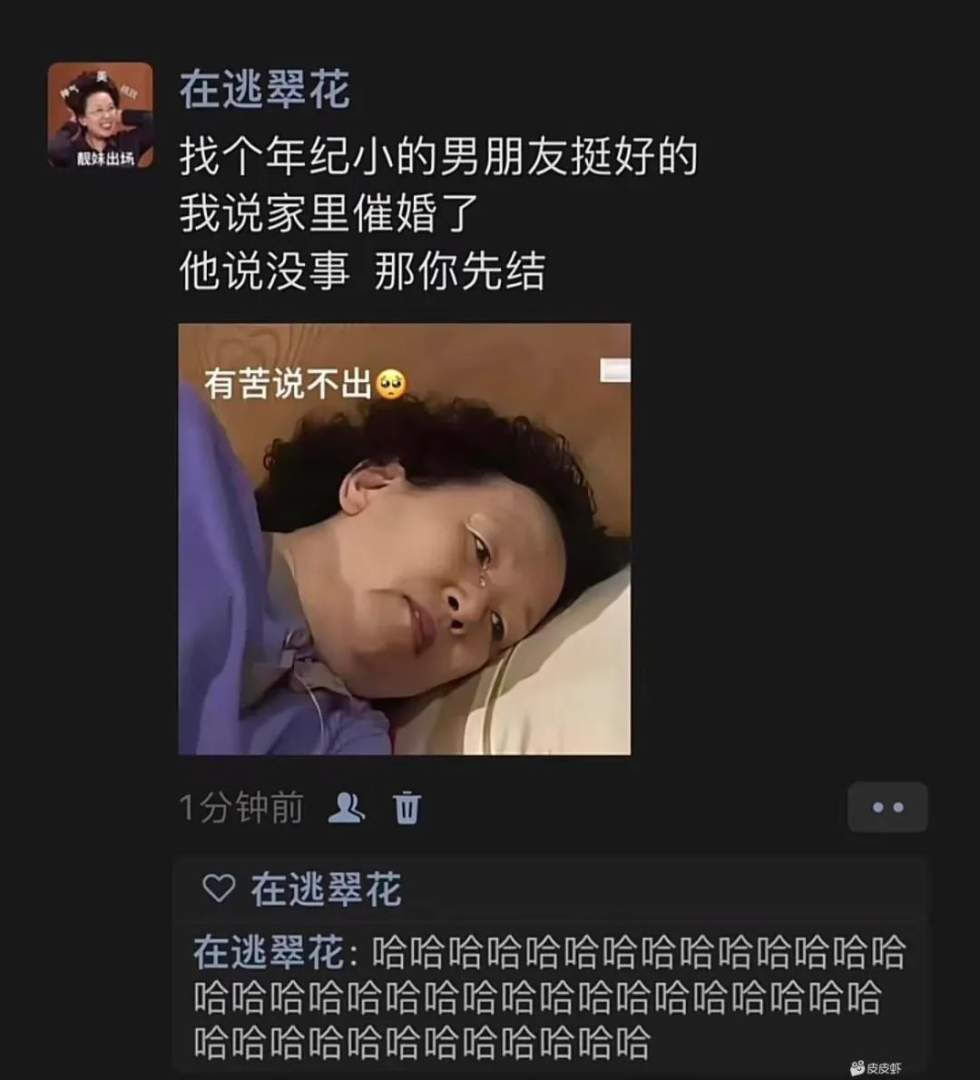
Task: Click the avatar's 靓妹出场 caption text
Action: (x=104, y=156)
